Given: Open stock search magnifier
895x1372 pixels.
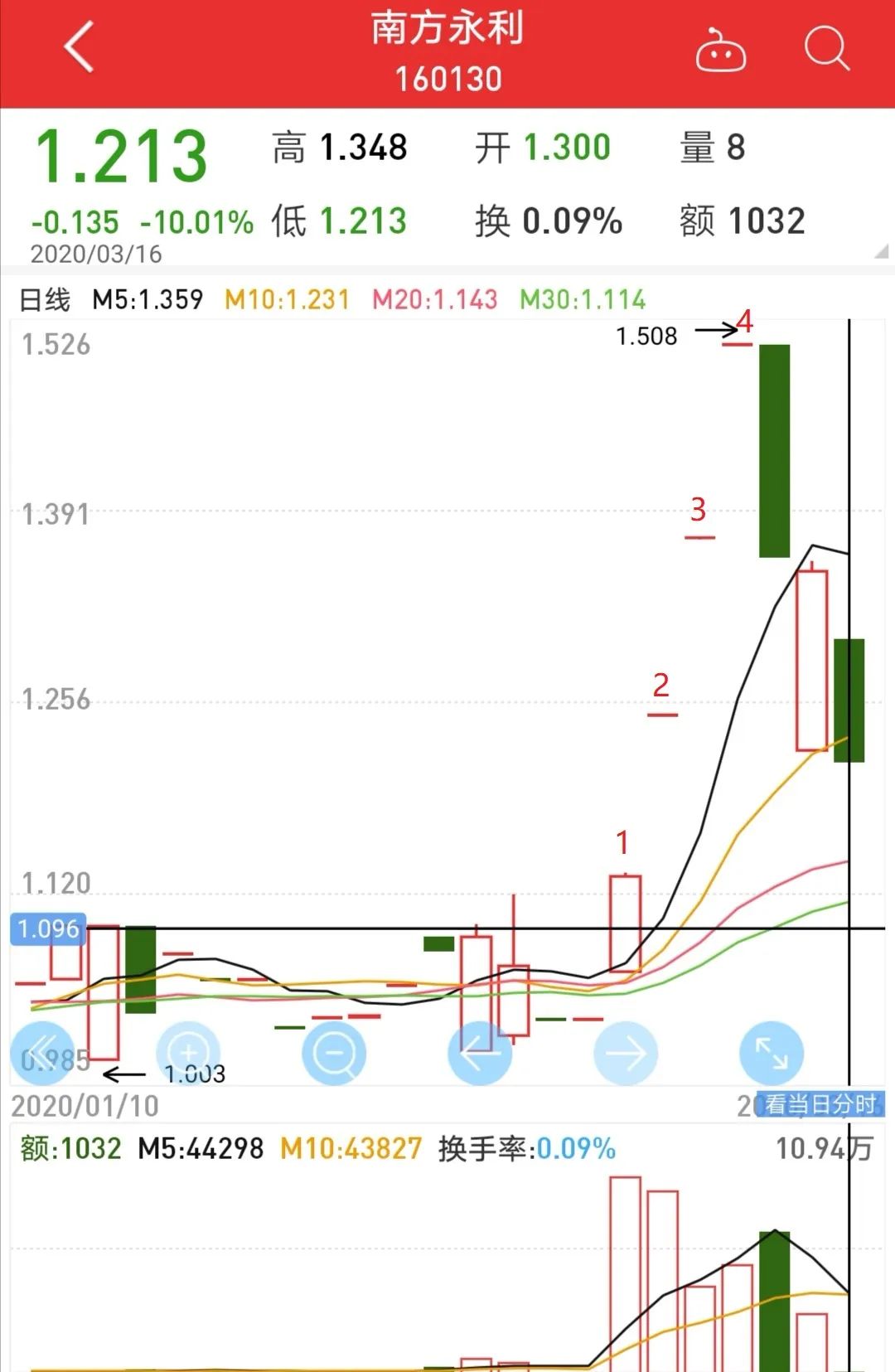Looking at the screenshot, I should click(x=826, y=49).
